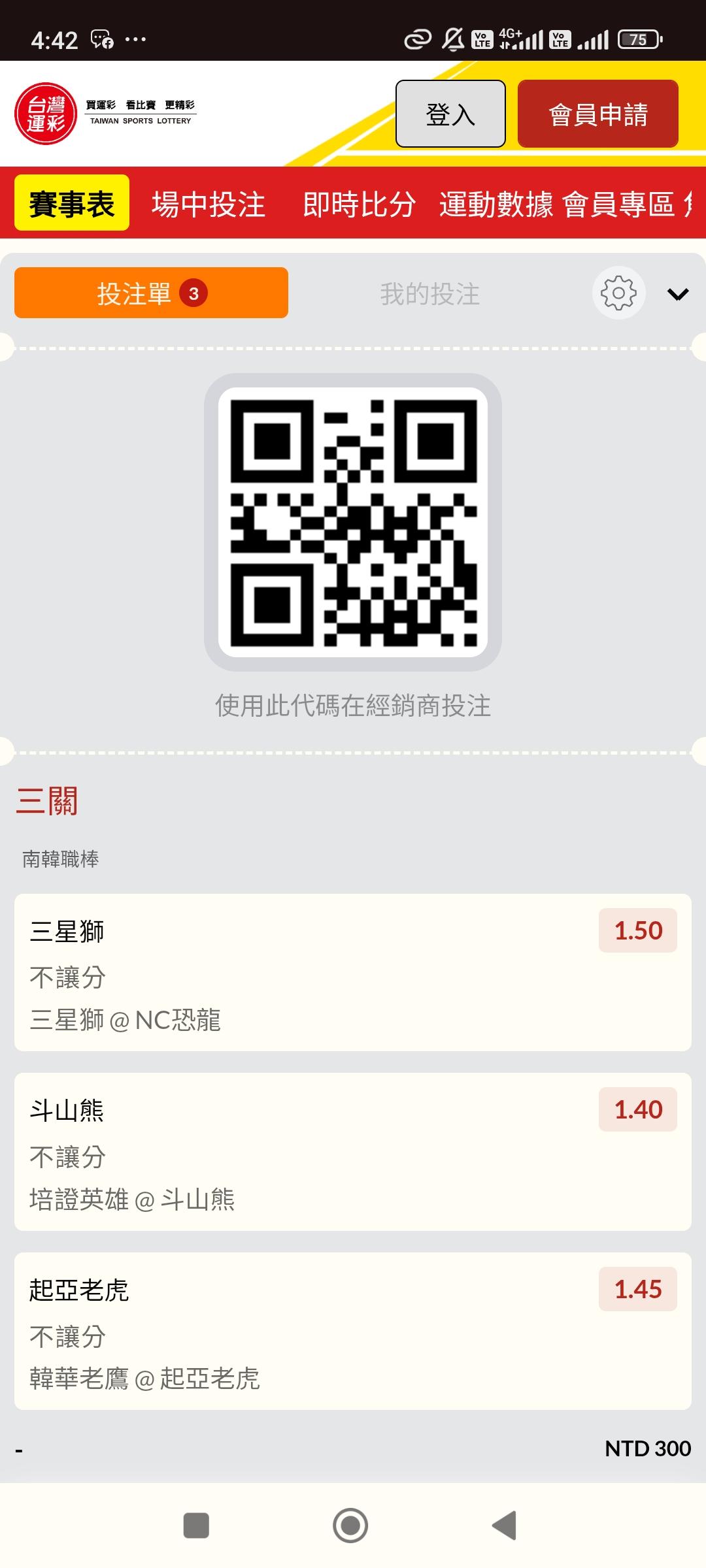This screenshot has height=1568, width=706.
Task: Tap the 1.40 odds for 斗山熊
Action: click(x=638, y=1109)
